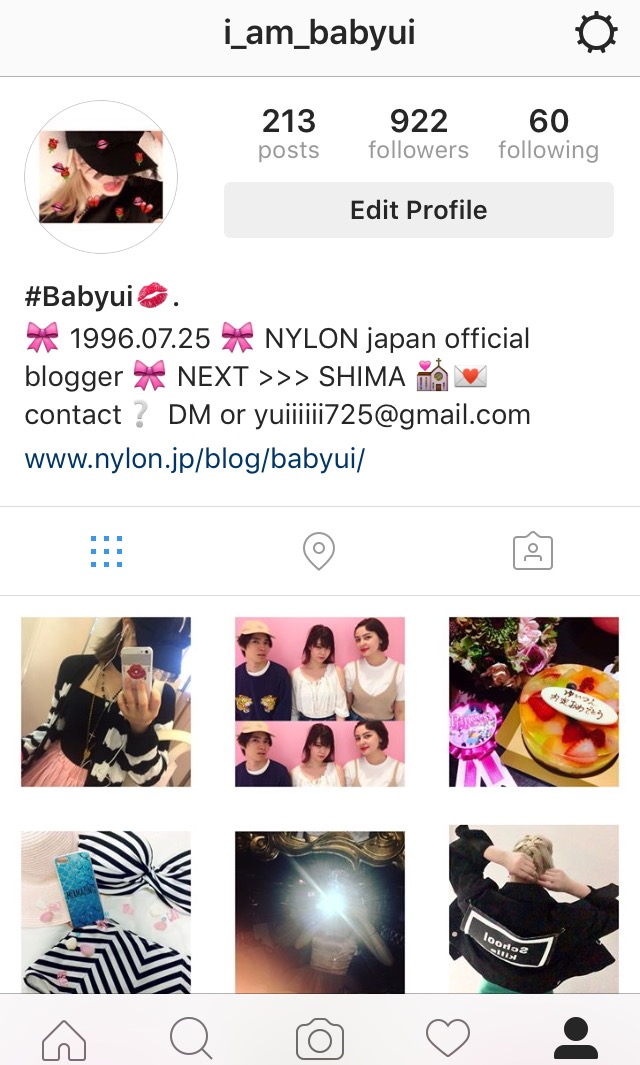Open the search and explore tab
The height and width of the screenshot is (1065, 640).
[x=190, y=1039]
